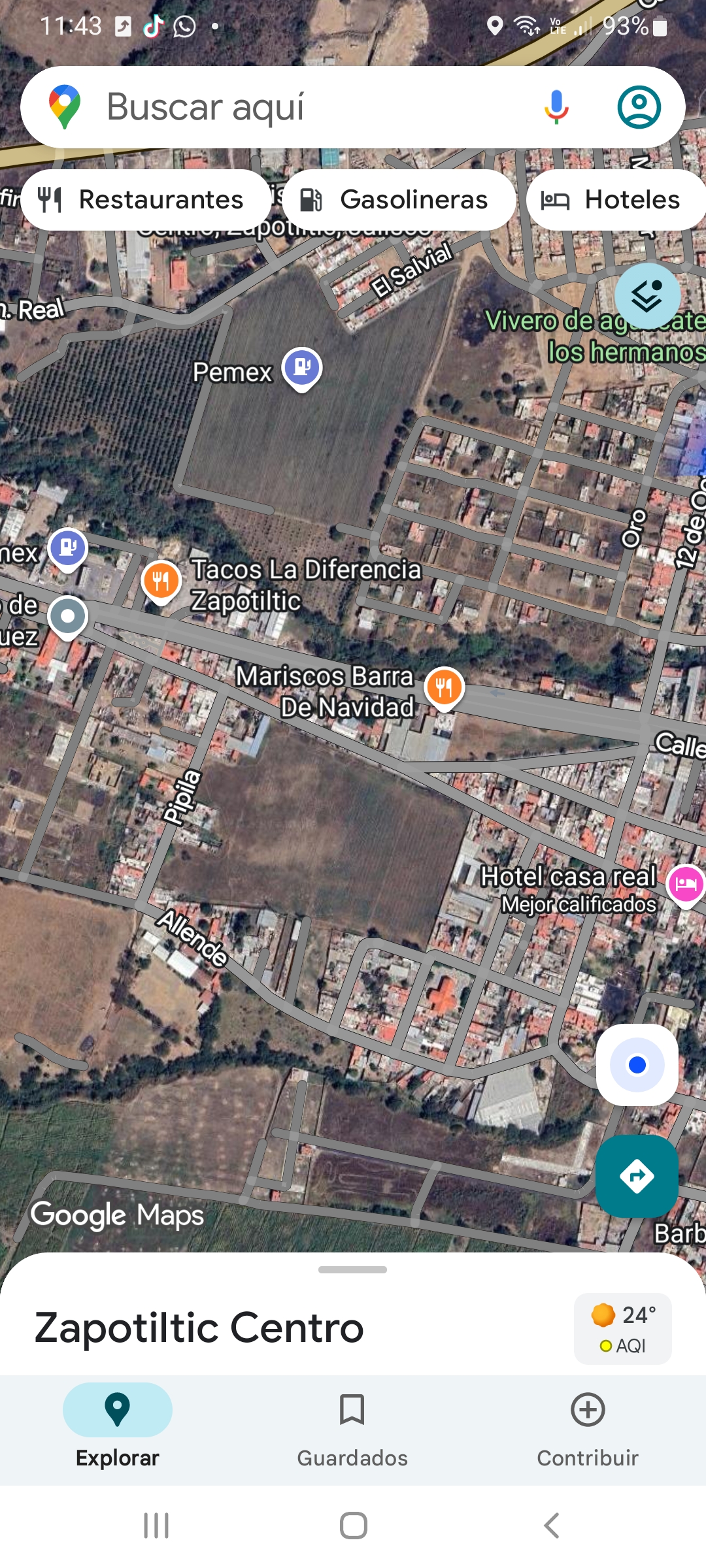View the weather and AQI widget
706x1568 pixels.
pos(622,1329)
